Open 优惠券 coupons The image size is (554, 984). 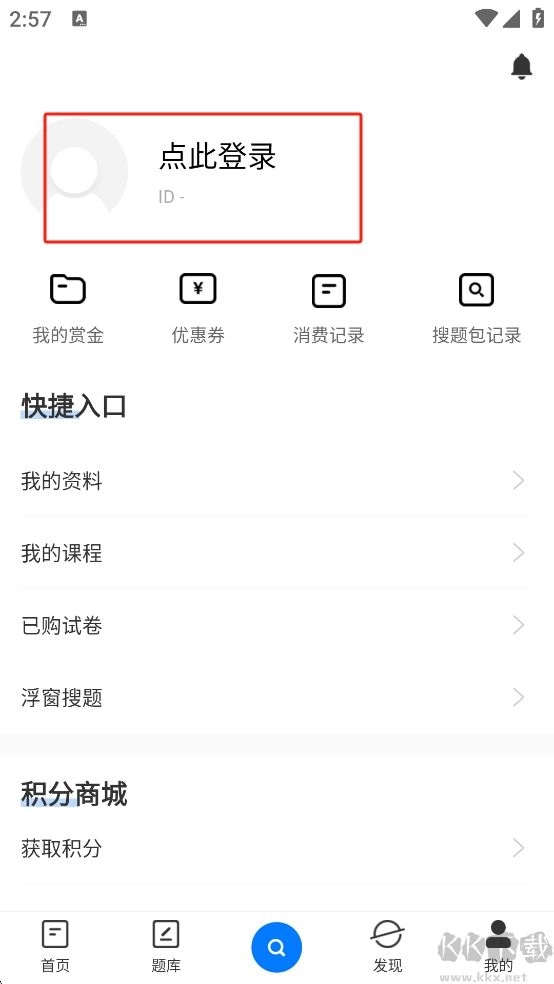click(198, 309)
